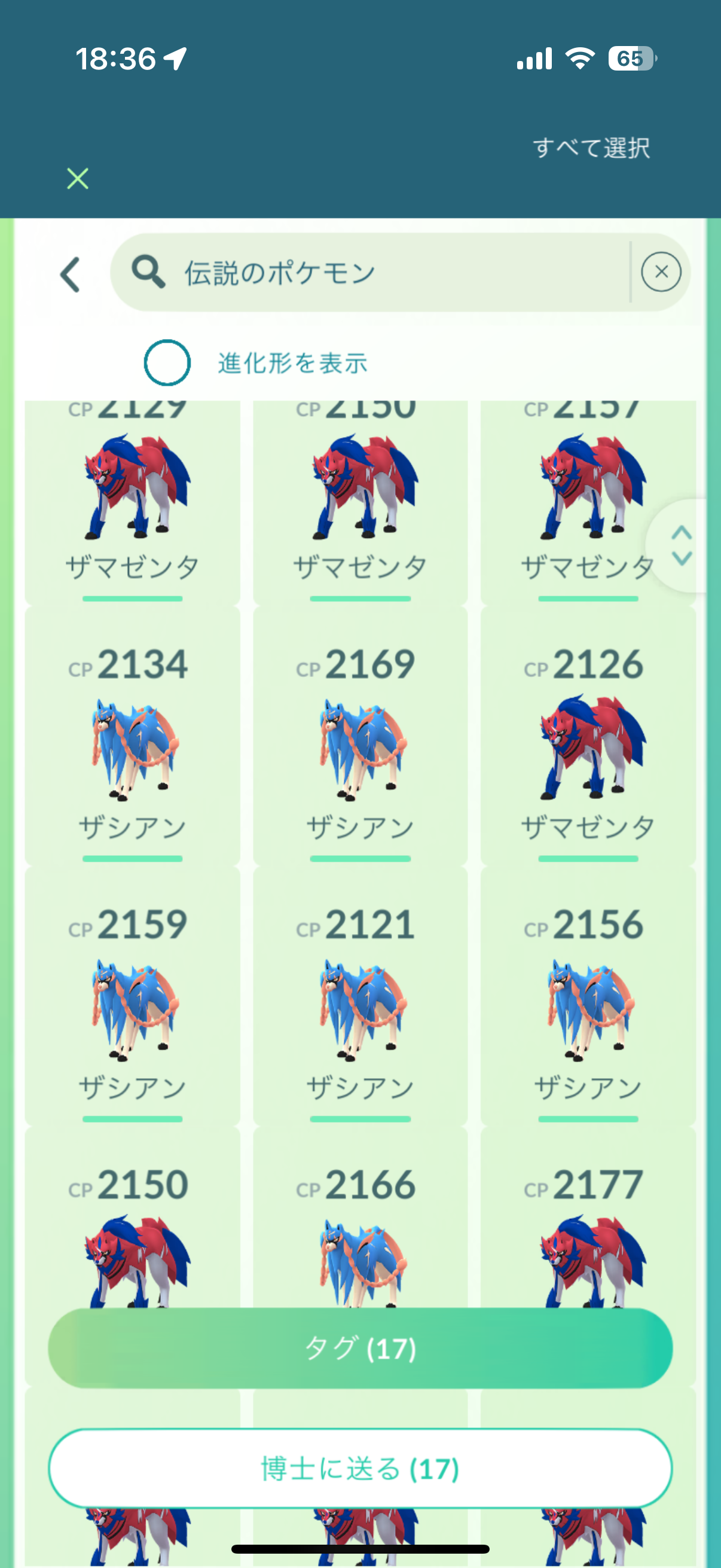Tap すべて選択 to select all
Image resolution: width=721 pixels, height=1568 pixels.
(x=591, y=148)
